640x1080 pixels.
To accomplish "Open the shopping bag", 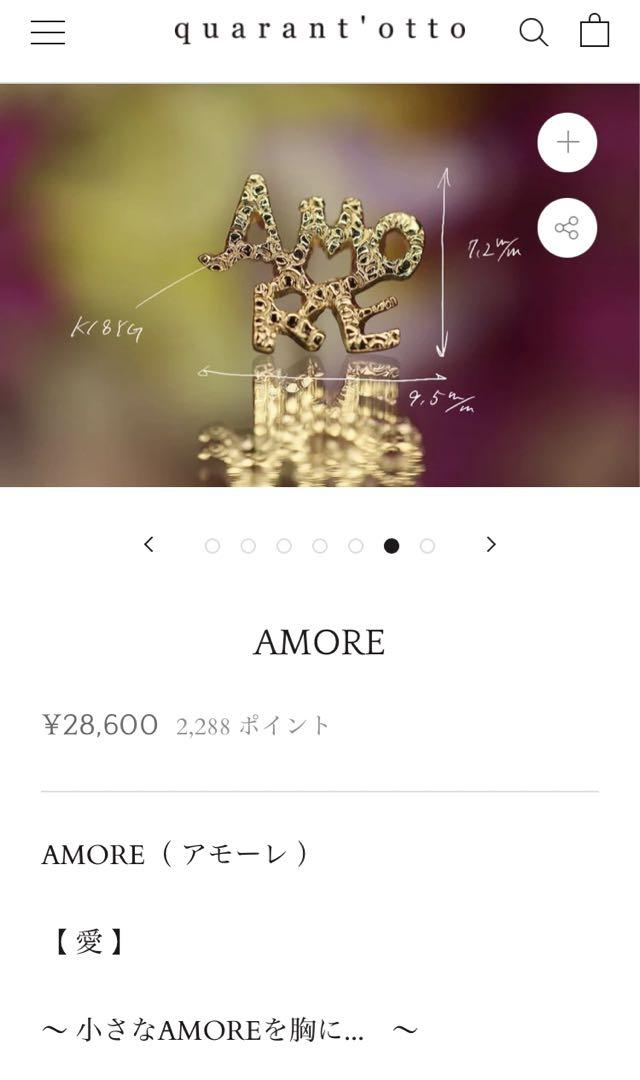I will click(594, 31).
